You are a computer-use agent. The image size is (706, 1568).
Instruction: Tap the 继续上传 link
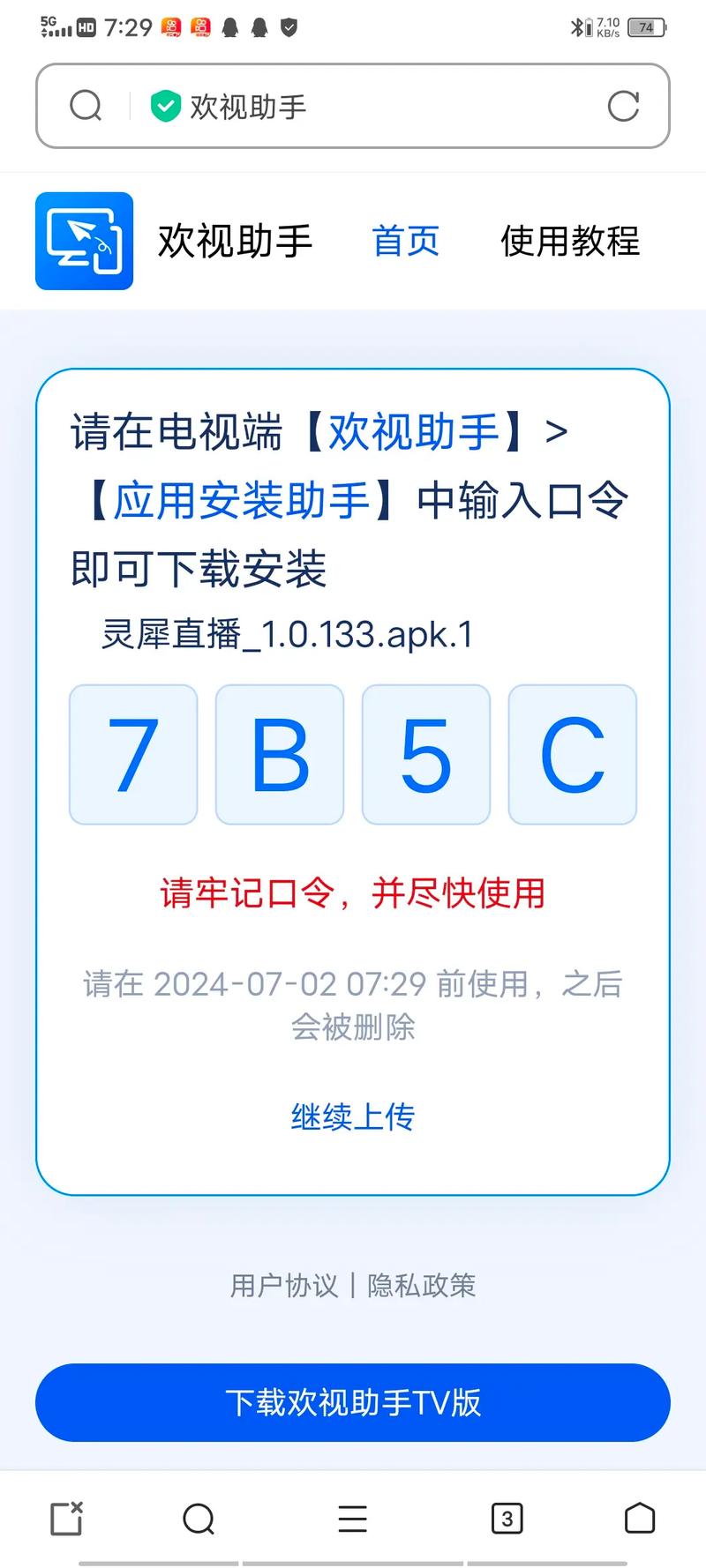[x=352, y=1116]
